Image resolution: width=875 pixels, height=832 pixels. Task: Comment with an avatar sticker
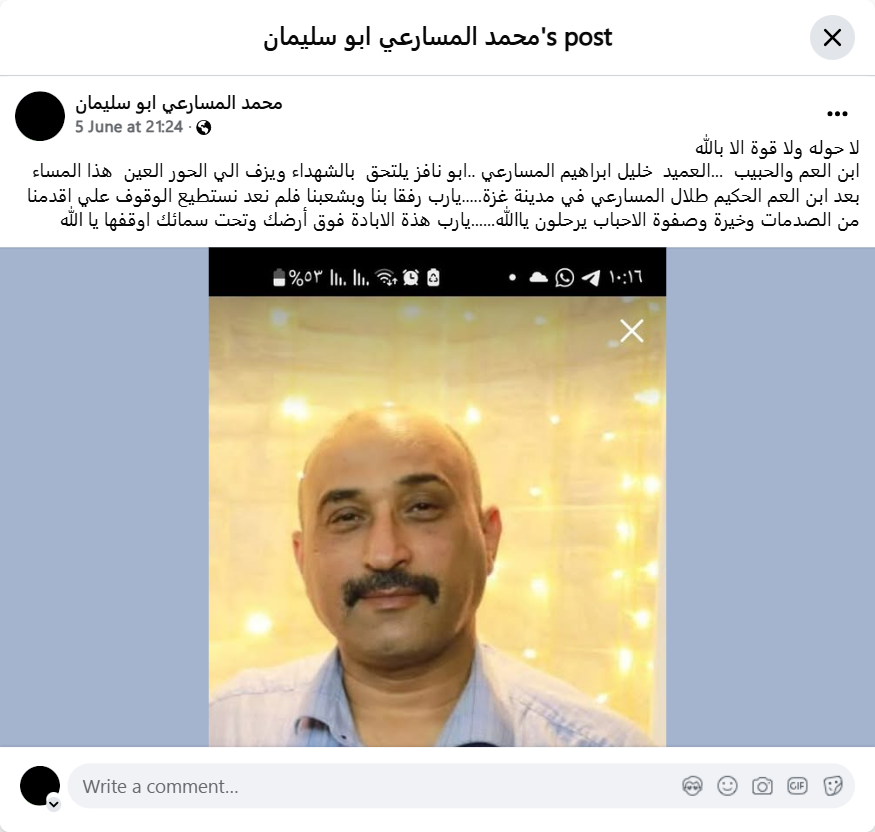tap(692, 786)
